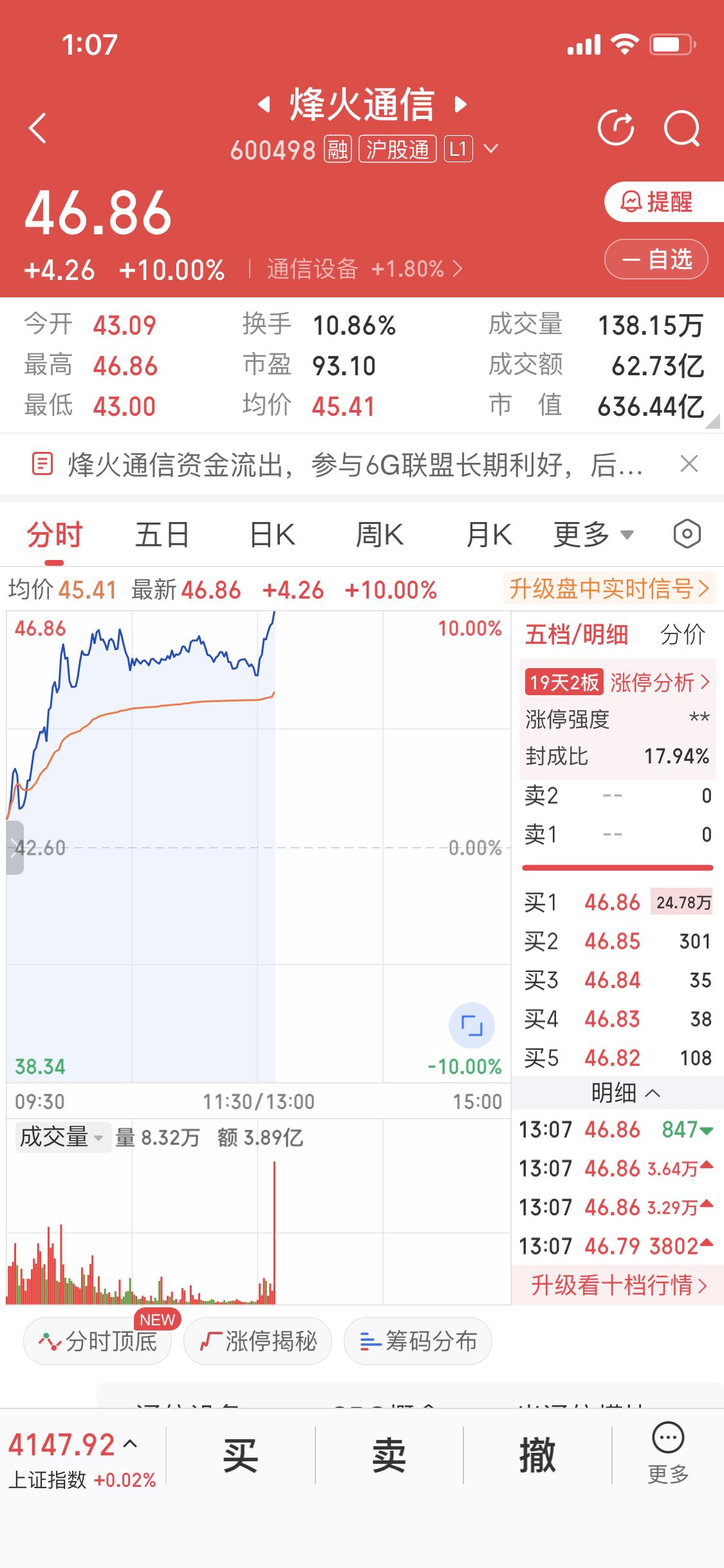Image resolution: width=724 pixels, height=1568 pixels.
Task: Tap the circular refresh icon in the header
Action: [x=617, y=127]
